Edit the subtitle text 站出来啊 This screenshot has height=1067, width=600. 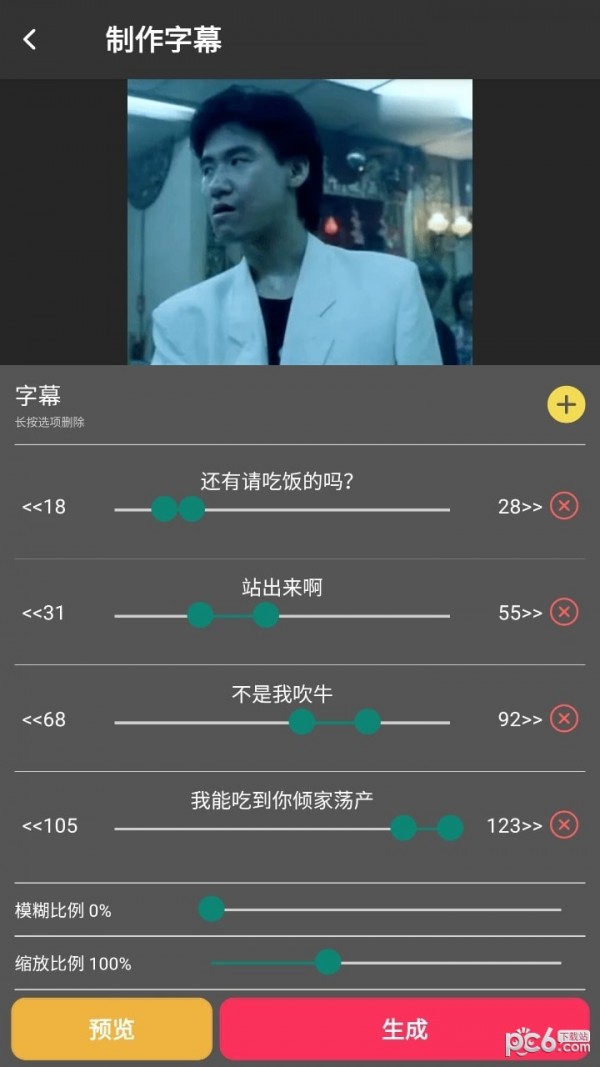(282, 588)
